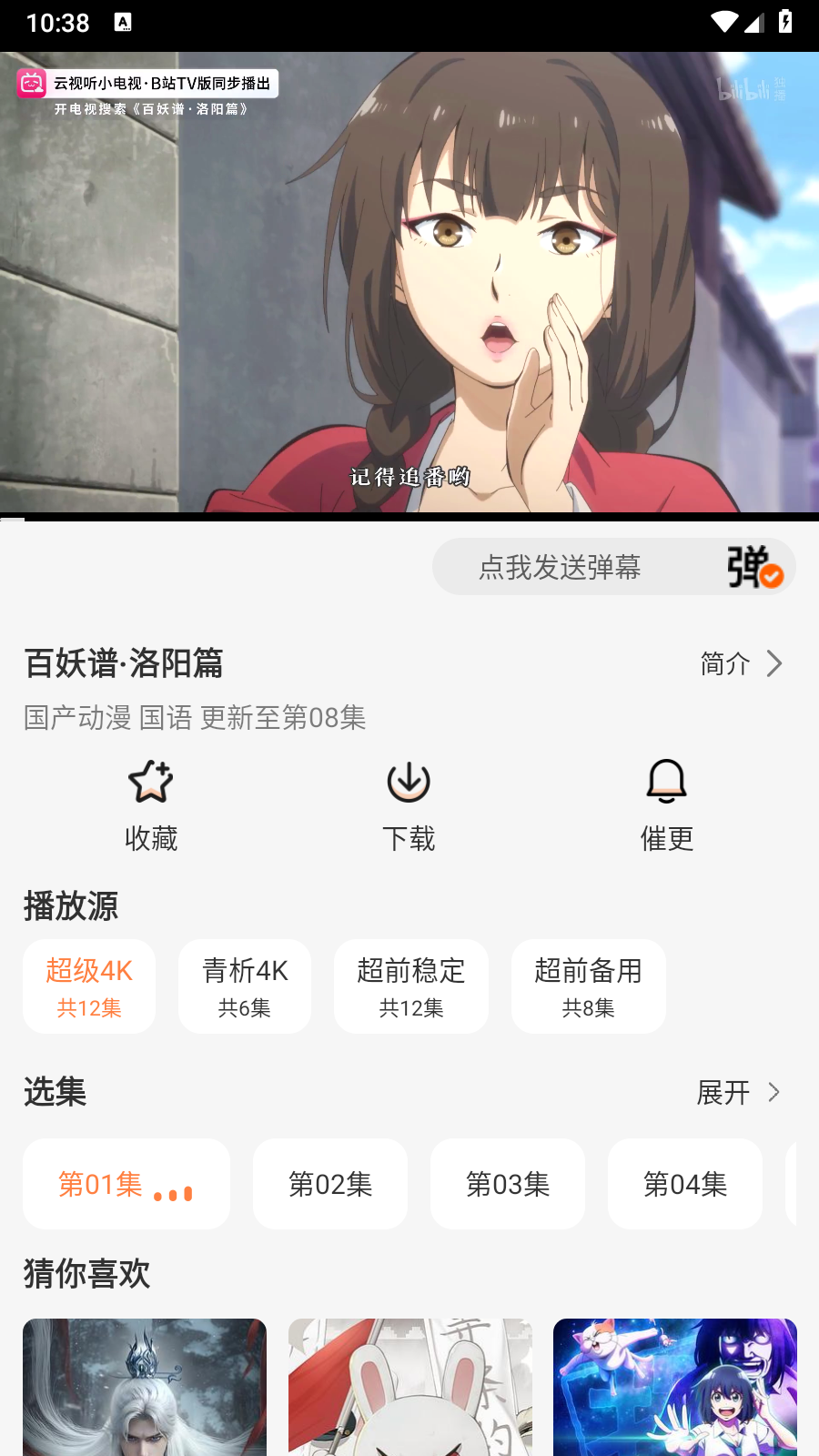
Task: Tap the battery icon in the status bar
Action: coord(784,25)
